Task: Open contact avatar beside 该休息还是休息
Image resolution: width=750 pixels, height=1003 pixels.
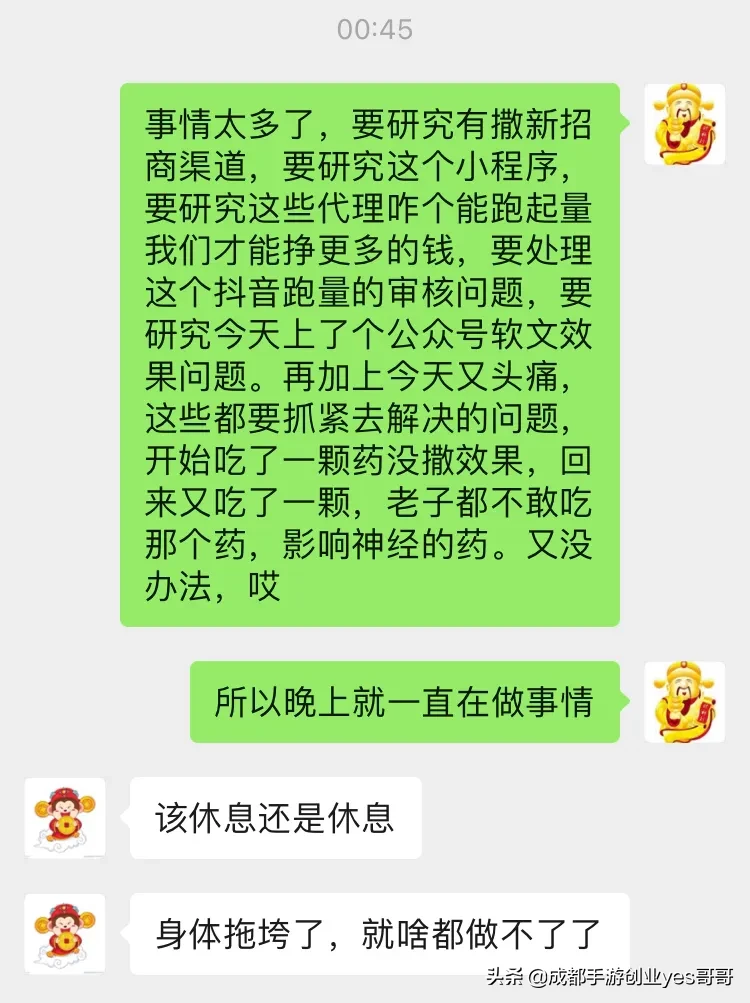Action: [65, 818]
